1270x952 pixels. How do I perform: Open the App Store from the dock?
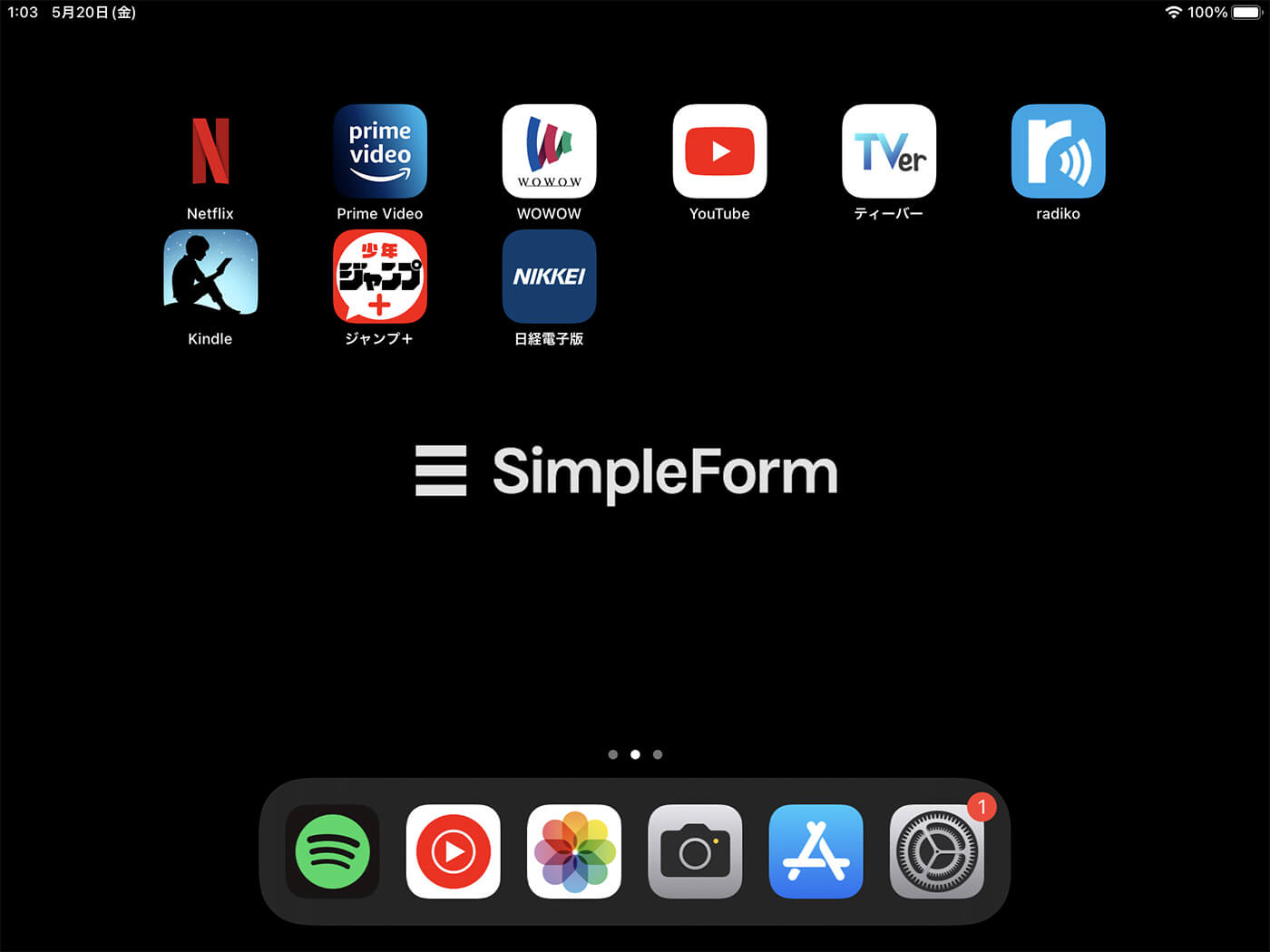(816, 851)
